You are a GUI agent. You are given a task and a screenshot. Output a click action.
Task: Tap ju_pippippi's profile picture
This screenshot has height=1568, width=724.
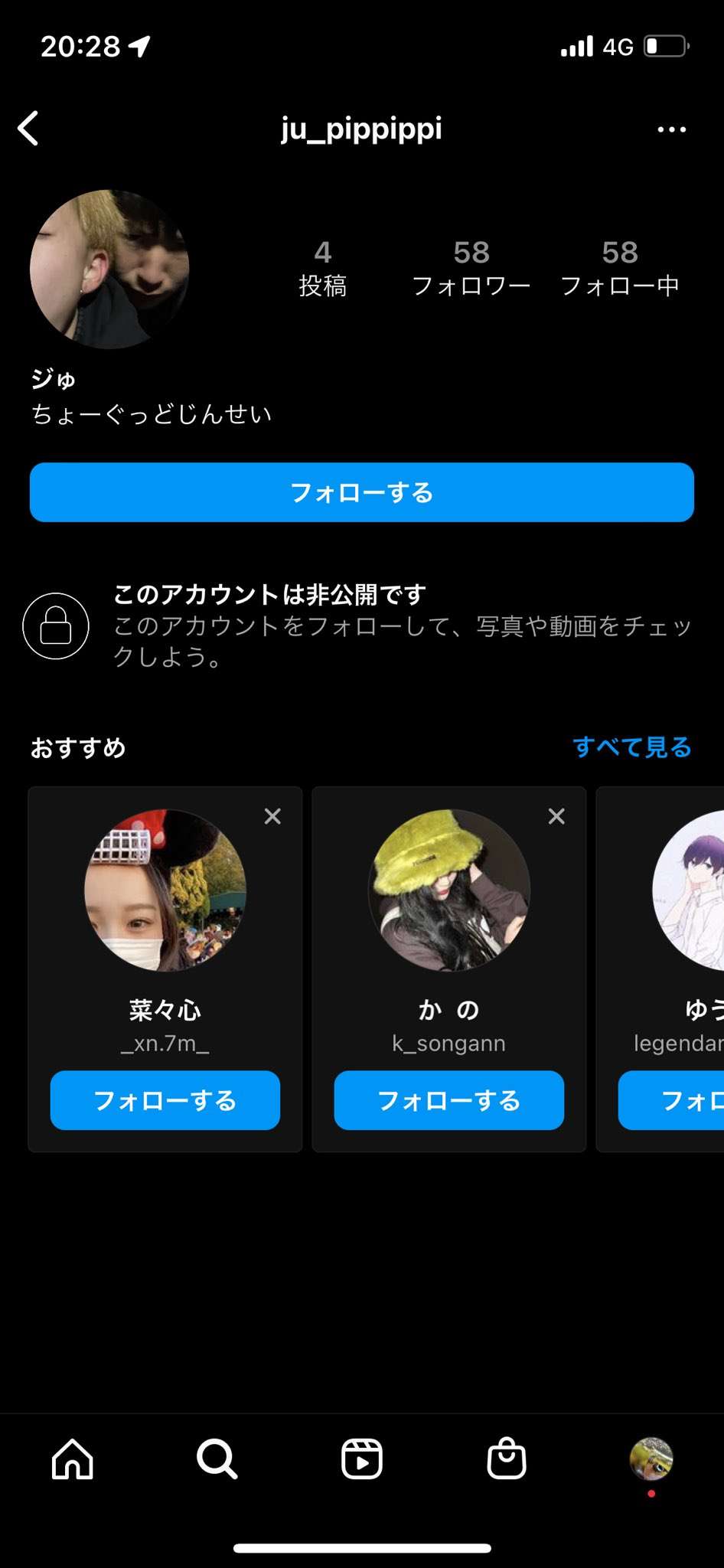pos(109,269)
